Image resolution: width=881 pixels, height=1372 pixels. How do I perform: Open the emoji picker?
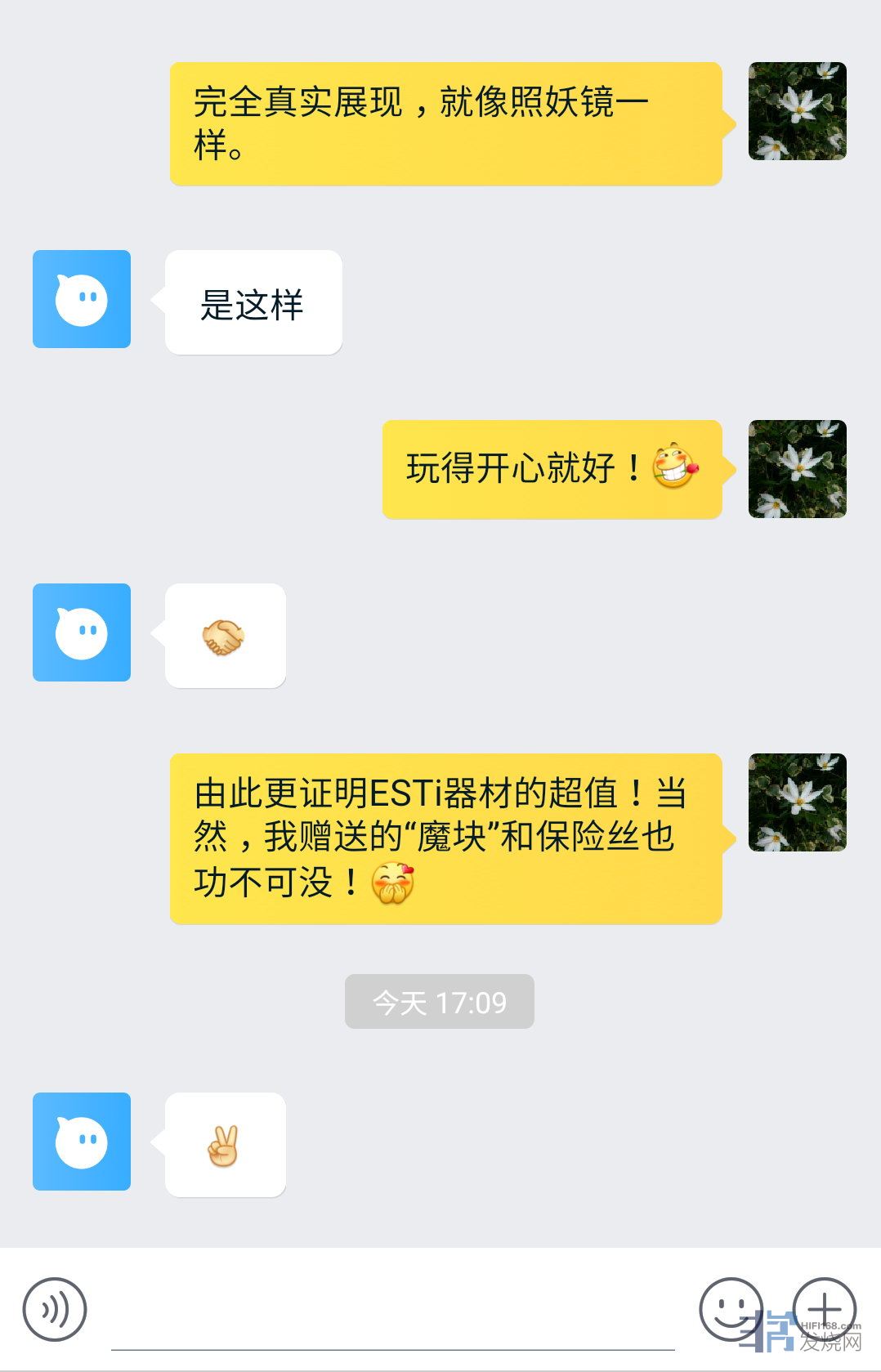[x=730, y=1309]
